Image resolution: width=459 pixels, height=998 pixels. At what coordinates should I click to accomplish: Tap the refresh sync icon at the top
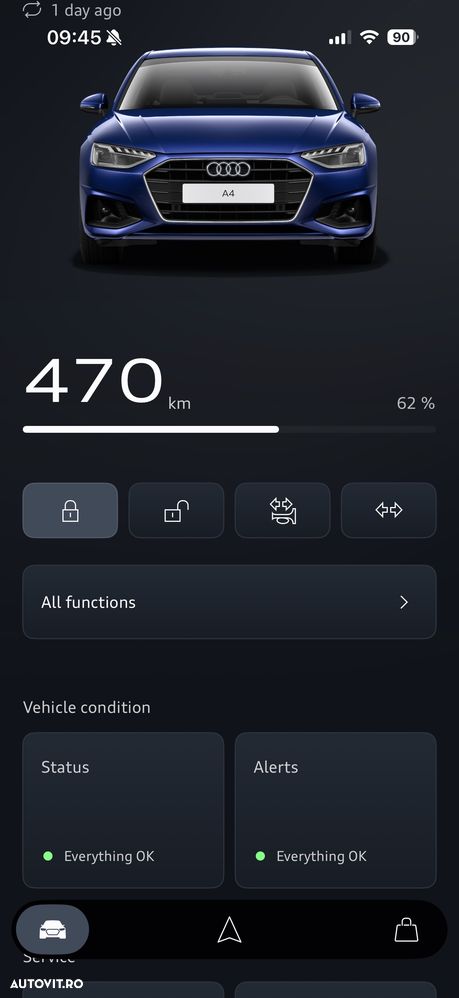coord(32,9)
